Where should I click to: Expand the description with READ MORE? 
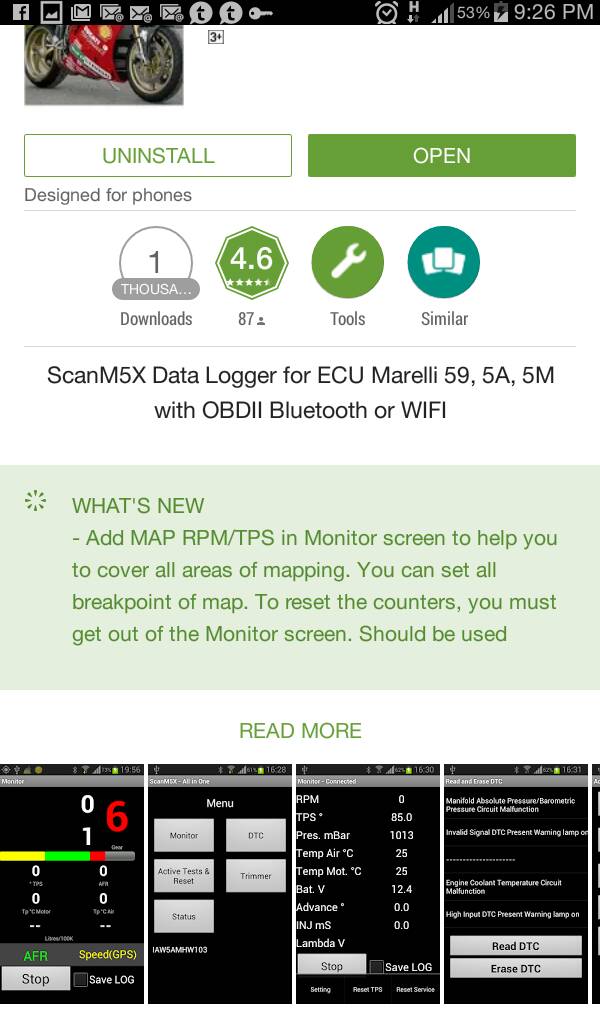point(300,731)
